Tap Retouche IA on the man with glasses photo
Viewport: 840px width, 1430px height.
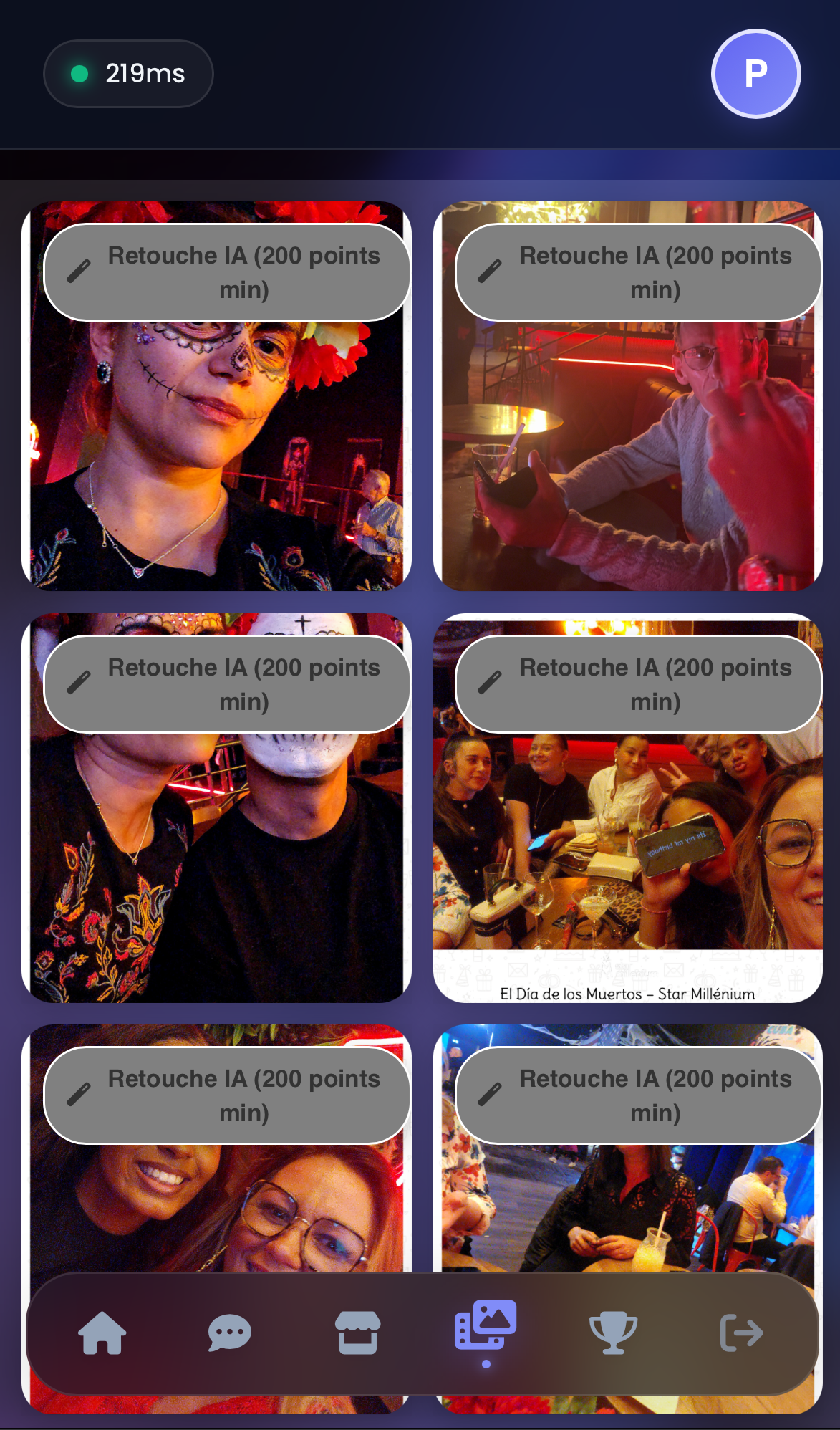pyautogui.click(x=638, y=272)
